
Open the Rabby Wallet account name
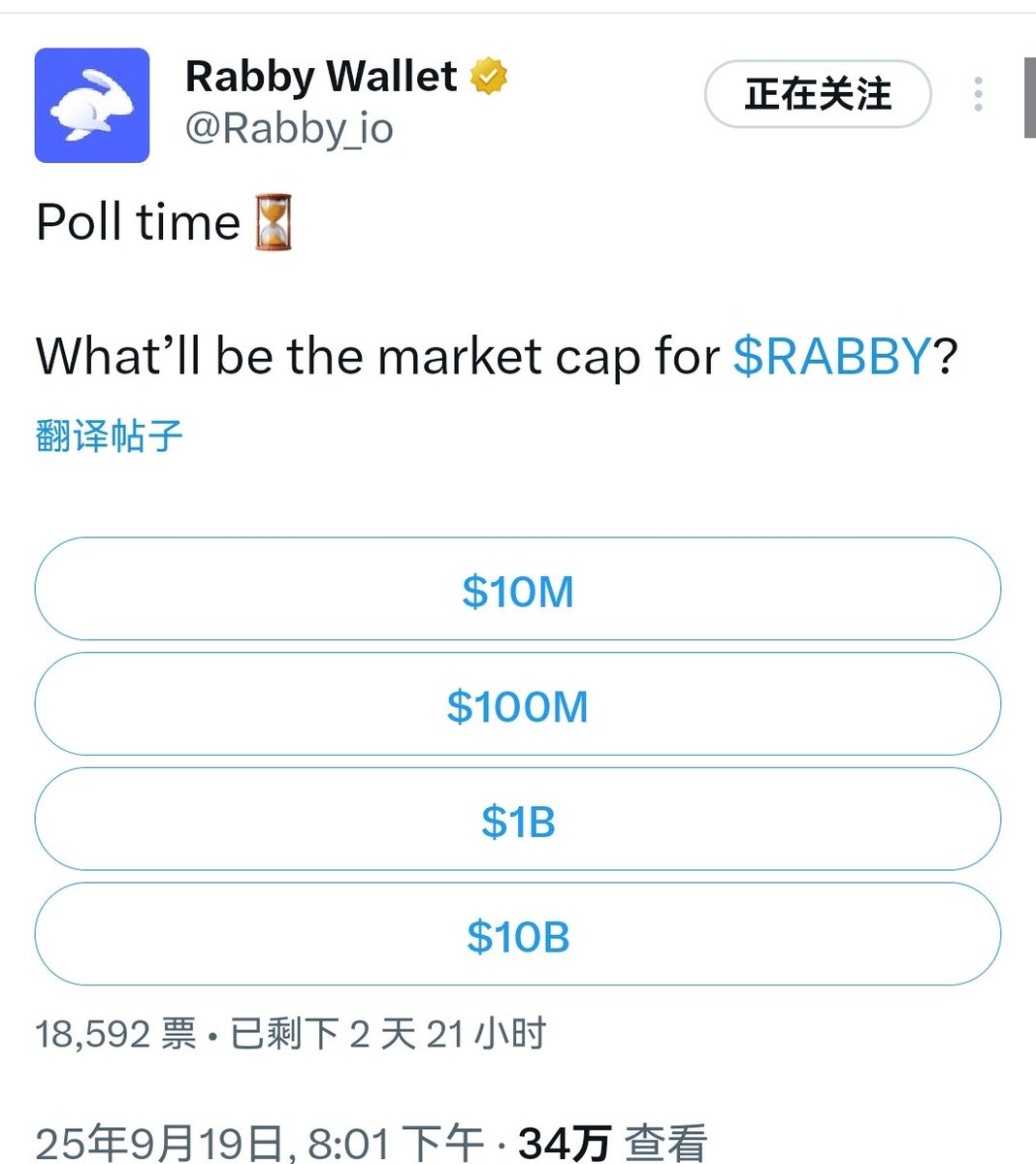coord(320,77)
